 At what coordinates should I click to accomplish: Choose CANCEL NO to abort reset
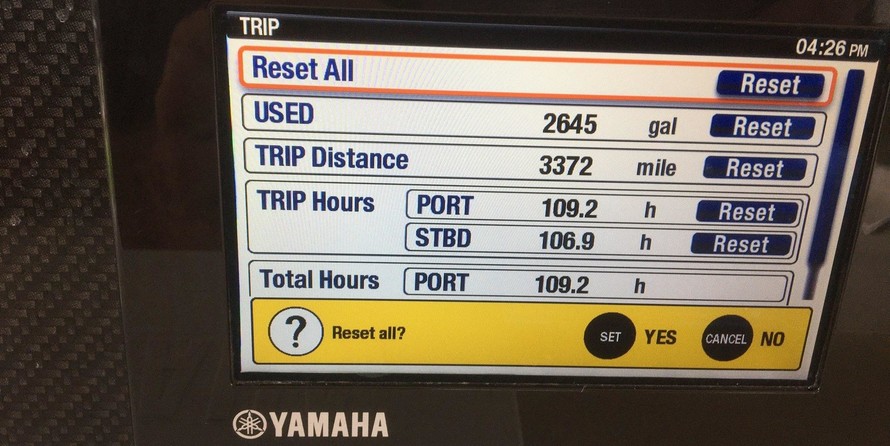pyautogui.click(x=727, y=339)
